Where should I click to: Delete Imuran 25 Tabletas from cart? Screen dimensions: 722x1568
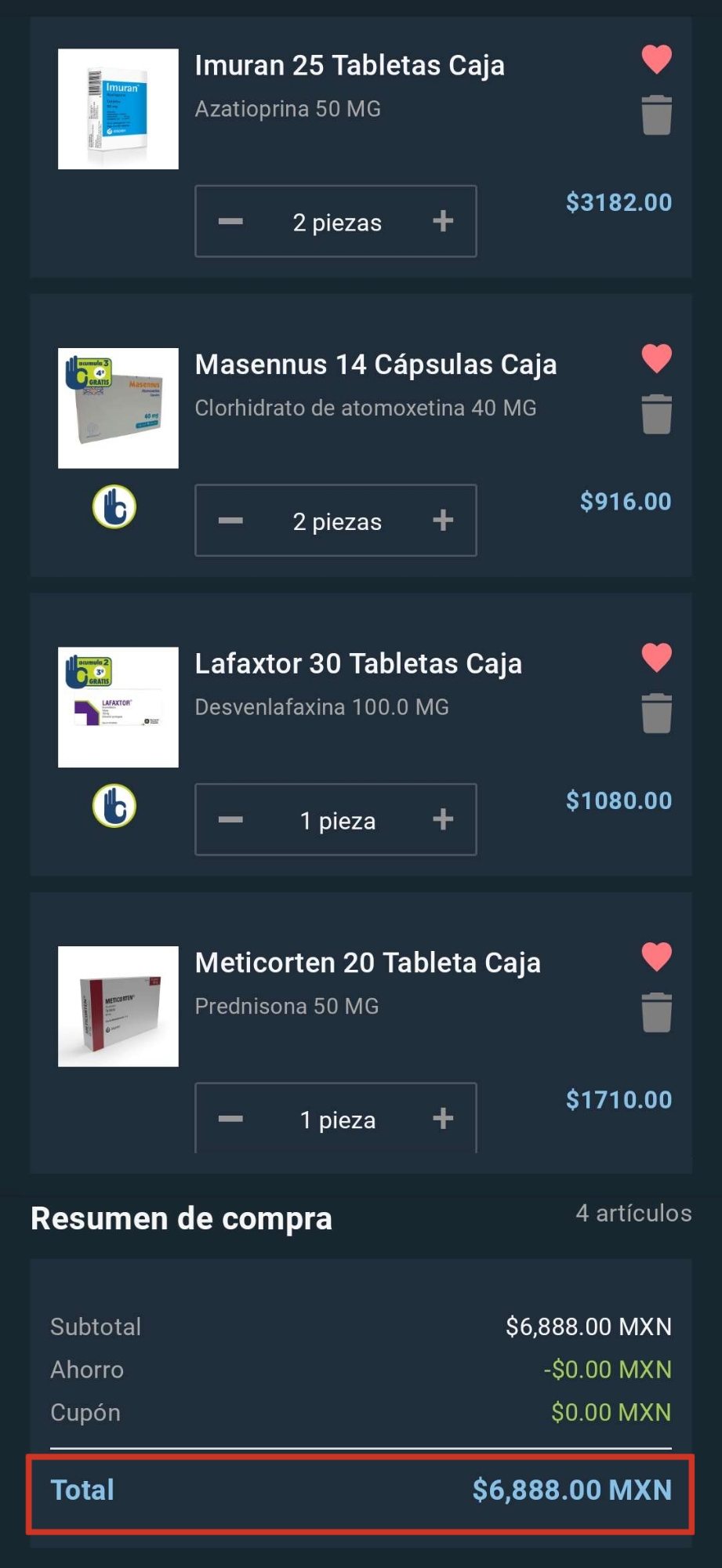(x=656, y=115)
